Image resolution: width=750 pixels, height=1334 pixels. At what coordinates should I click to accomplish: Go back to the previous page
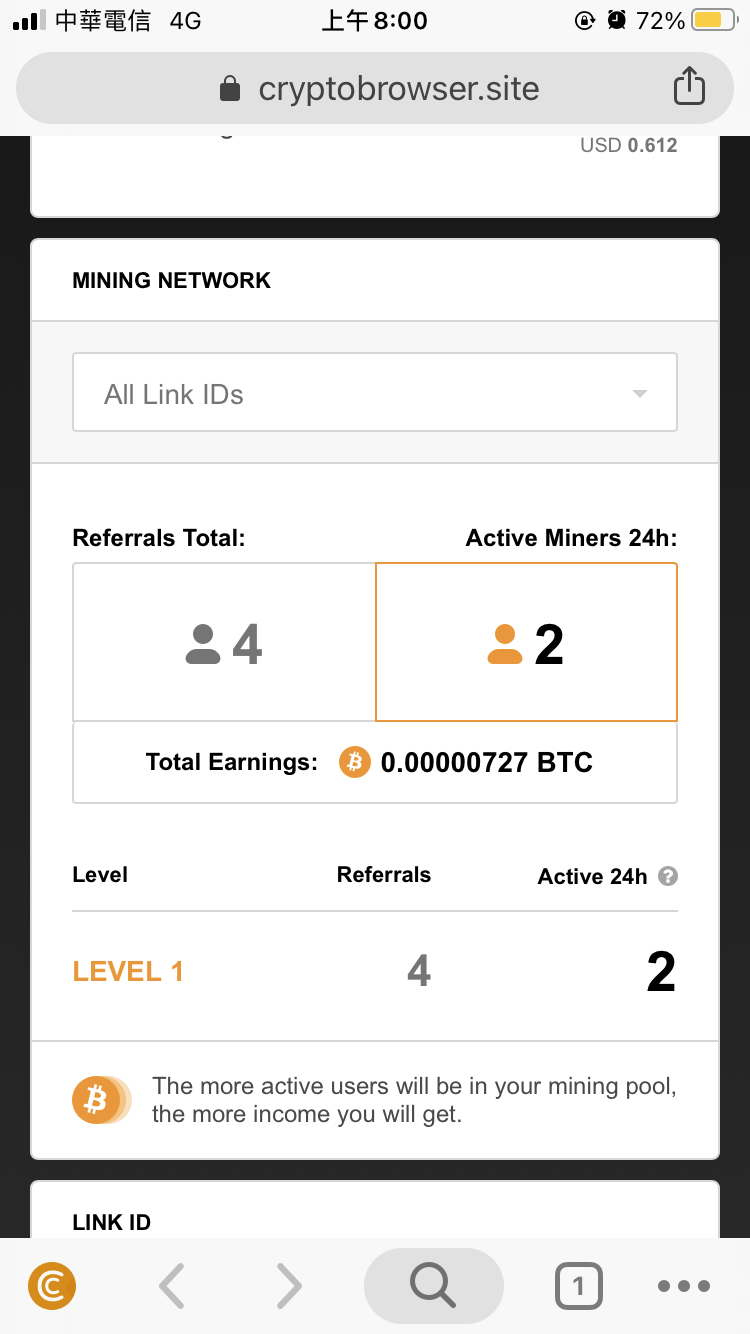point(172,1286)
